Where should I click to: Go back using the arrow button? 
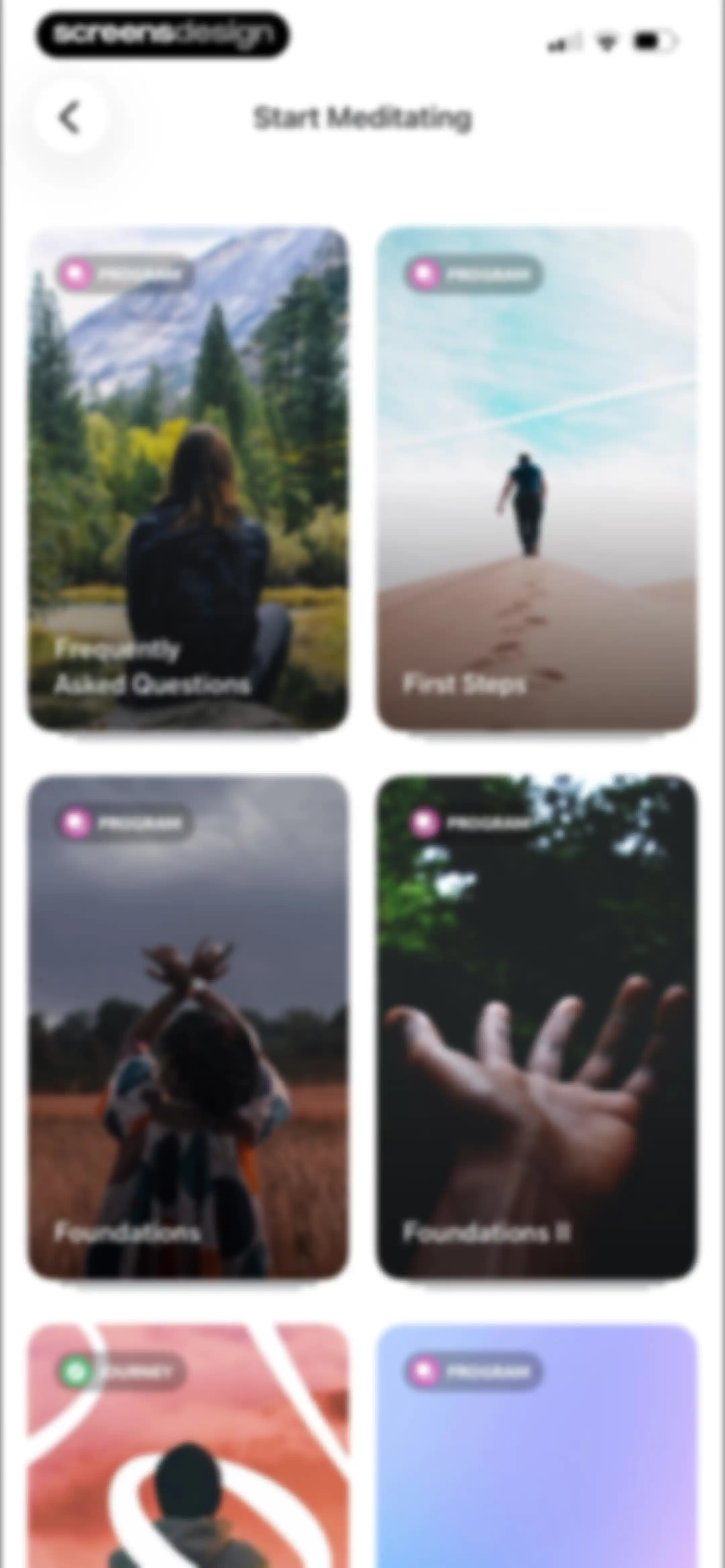pos(70,118)
